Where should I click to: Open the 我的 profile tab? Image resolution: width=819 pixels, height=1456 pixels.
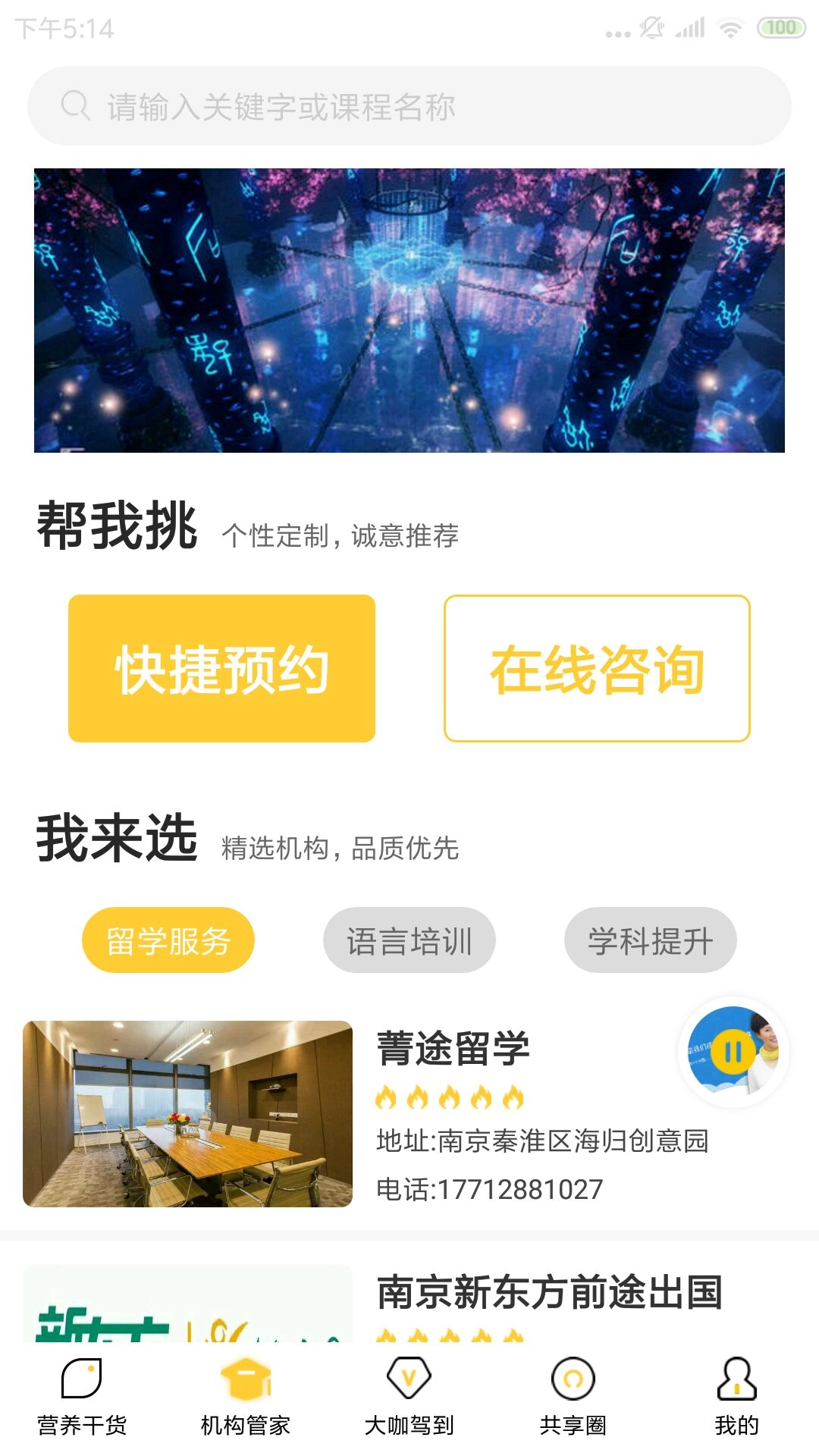(736, 1395)
